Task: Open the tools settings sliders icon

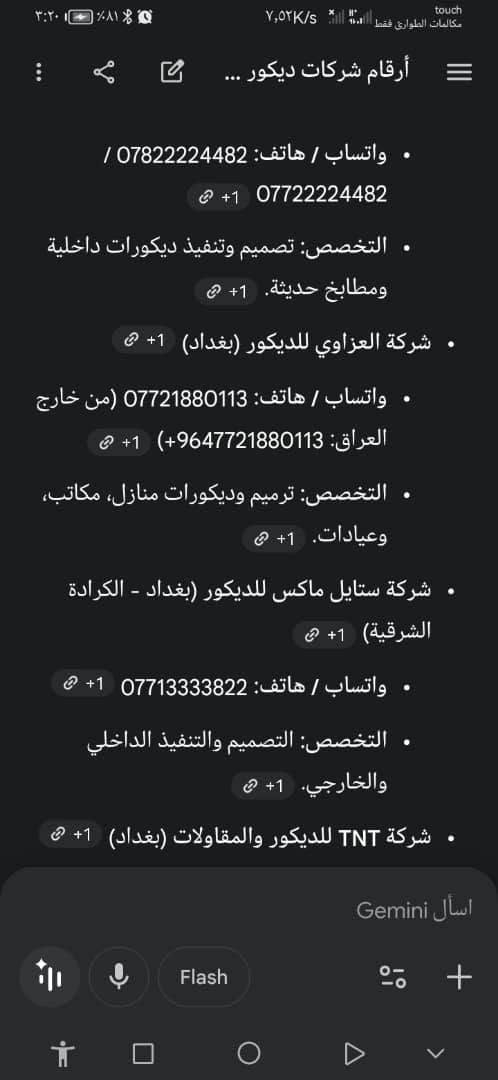Action: (x=393, y=977)
